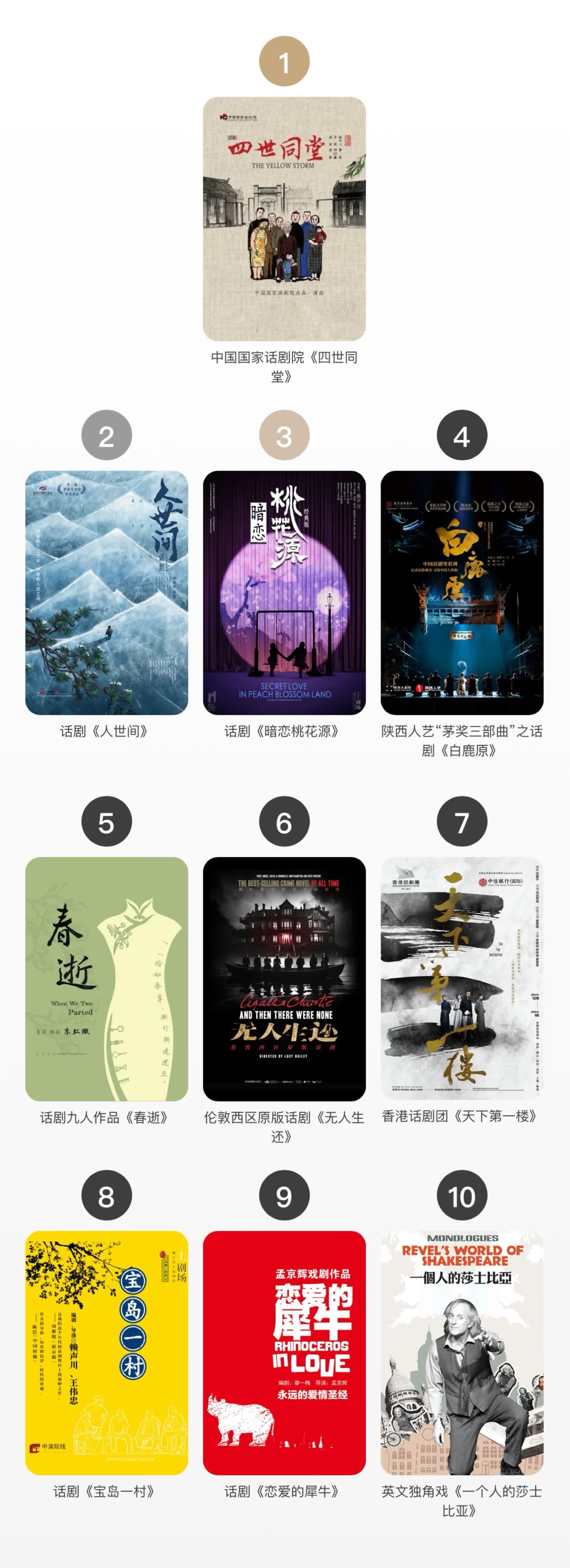Open the 《无人生还》 play card
The height and width of the screenshot is (1568, 570).
click(x=284, y=979)
